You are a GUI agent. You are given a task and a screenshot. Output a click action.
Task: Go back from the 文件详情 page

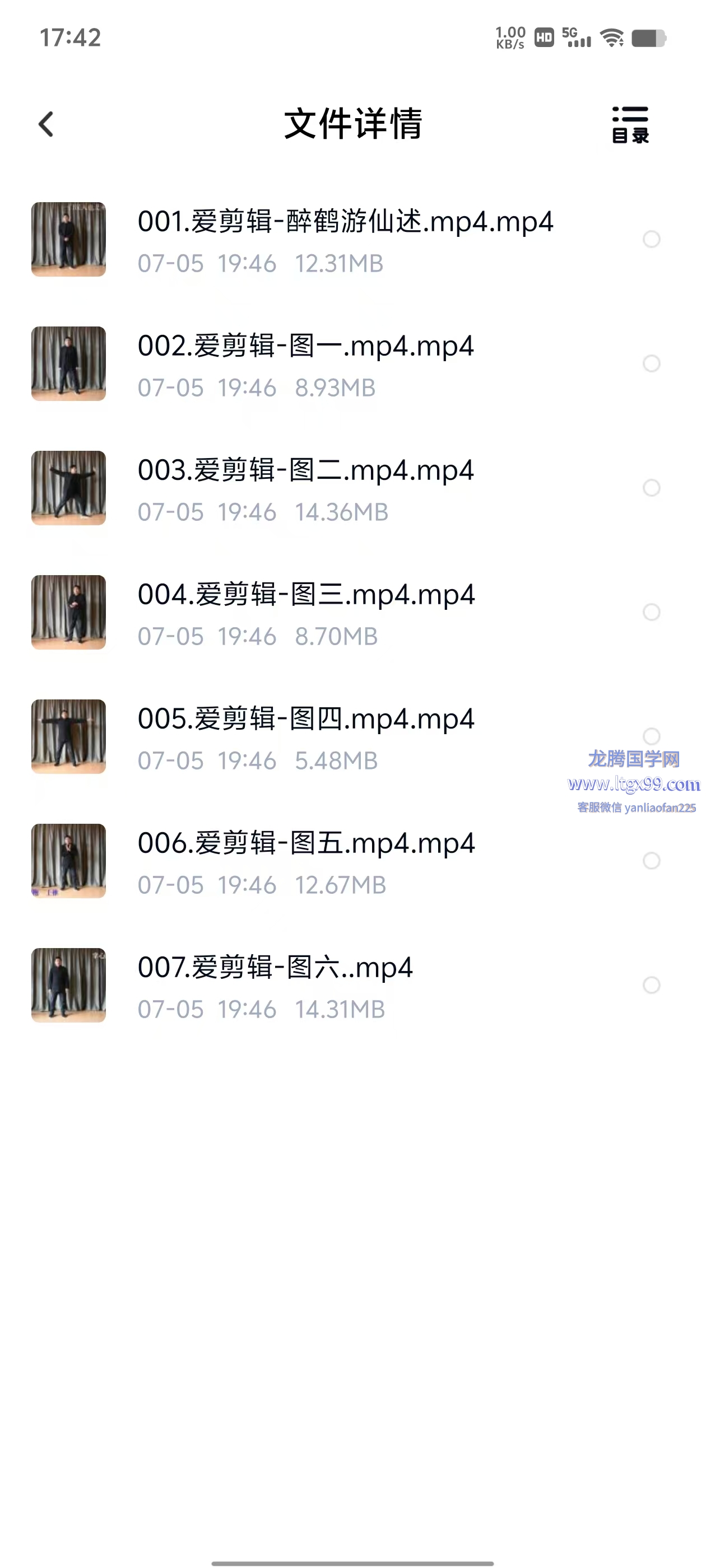(x=47, y=124)
